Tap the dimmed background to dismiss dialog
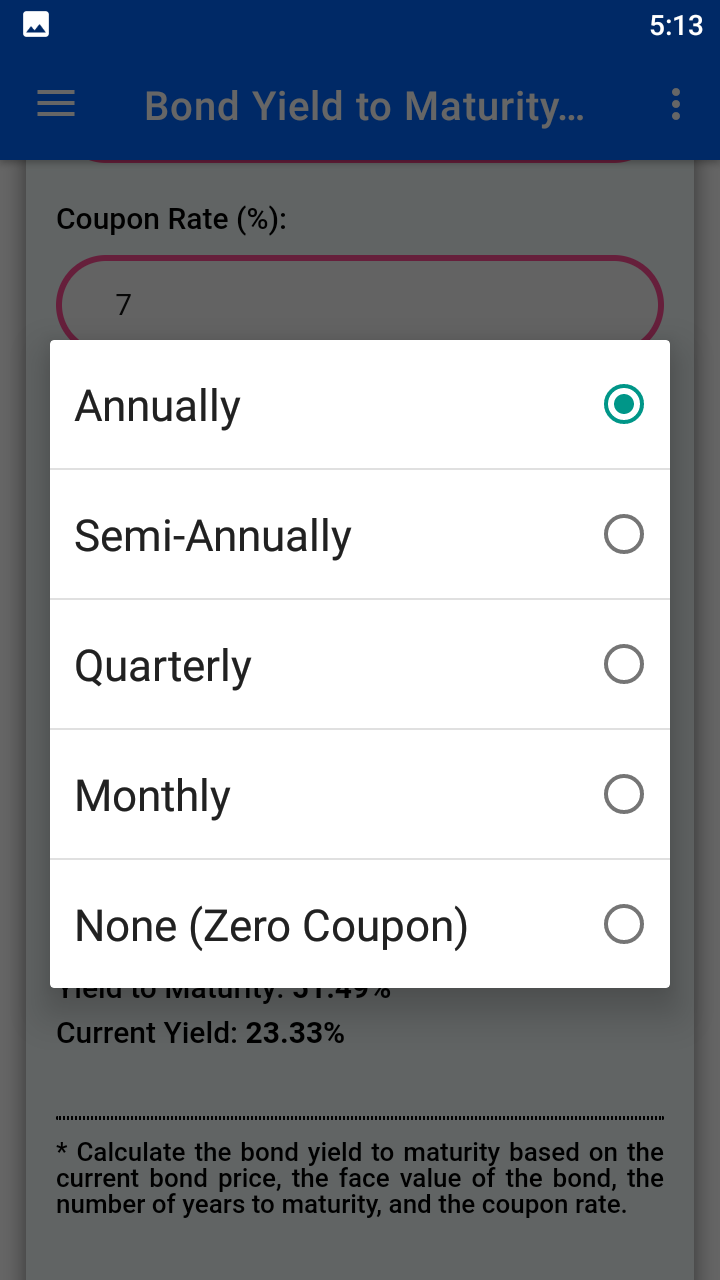The height and width of the screenshot is (1280, 720). pos(360,1250)
